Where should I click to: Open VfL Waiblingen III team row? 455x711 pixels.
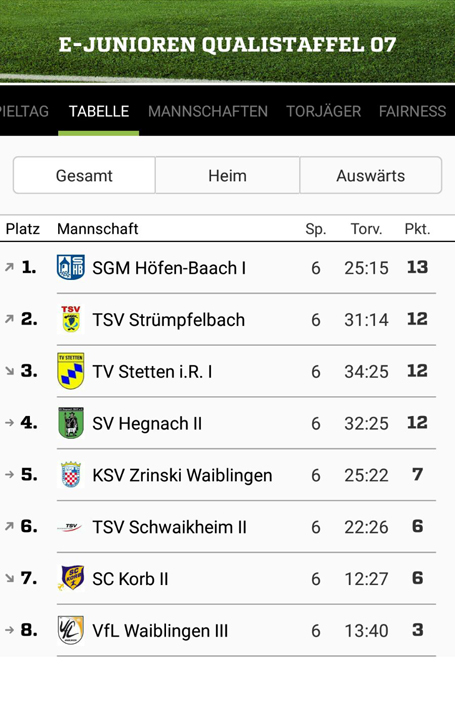coord(227,630)
